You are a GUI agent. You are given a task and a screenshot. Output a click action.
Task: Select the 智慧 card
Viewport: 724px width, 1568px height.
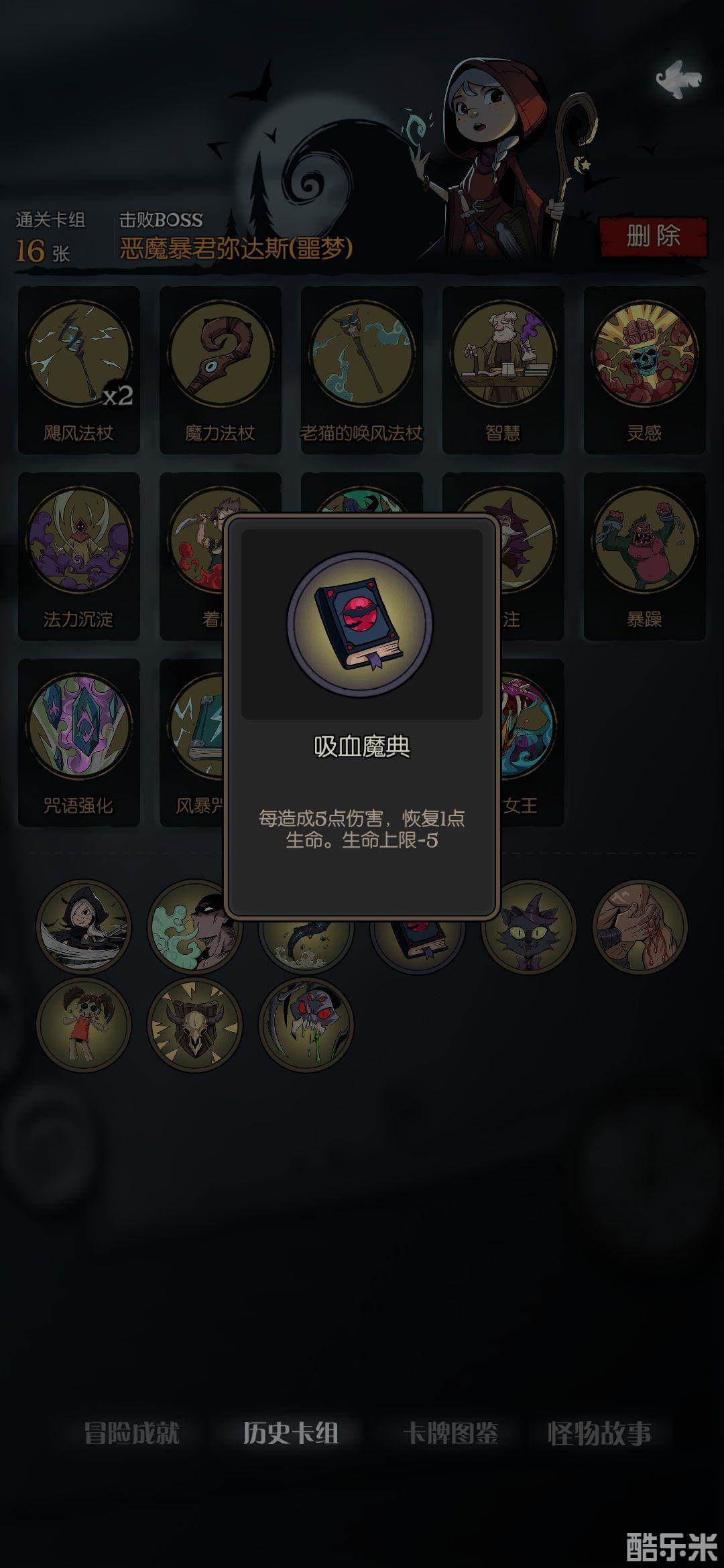[x=503, y=370]
